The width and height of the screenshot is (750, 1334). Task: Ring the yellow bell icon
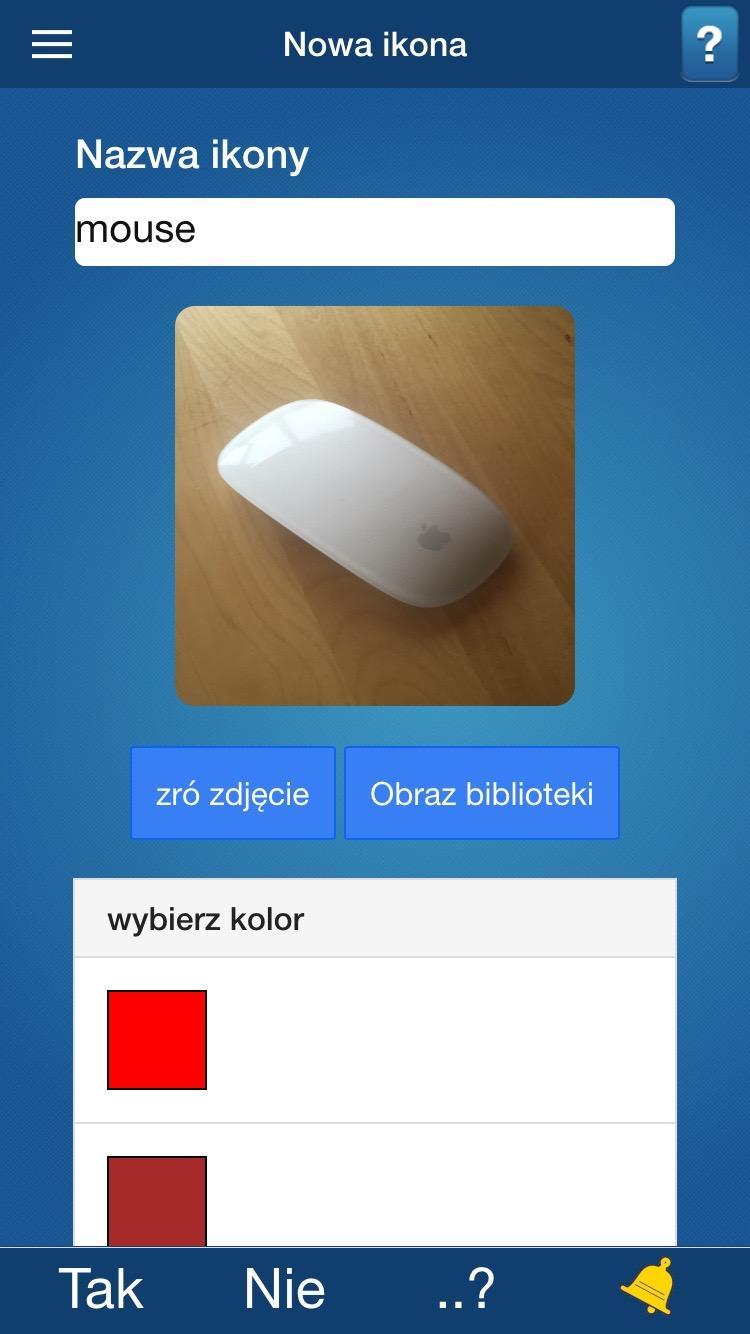coord(648,1287)
